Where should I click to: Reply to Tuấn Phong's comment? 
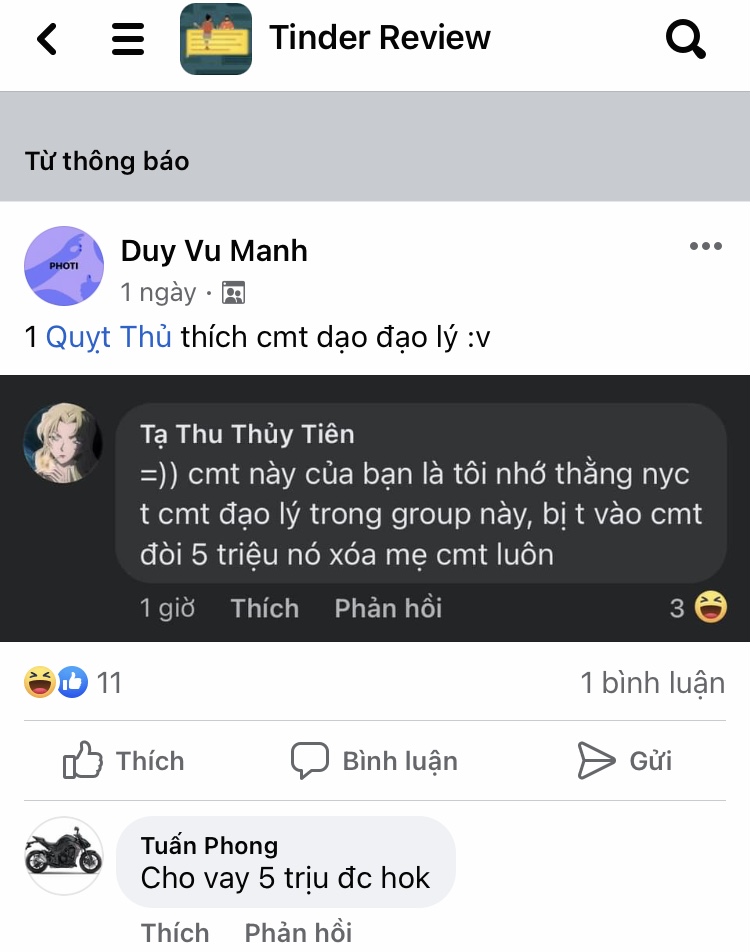298,932
